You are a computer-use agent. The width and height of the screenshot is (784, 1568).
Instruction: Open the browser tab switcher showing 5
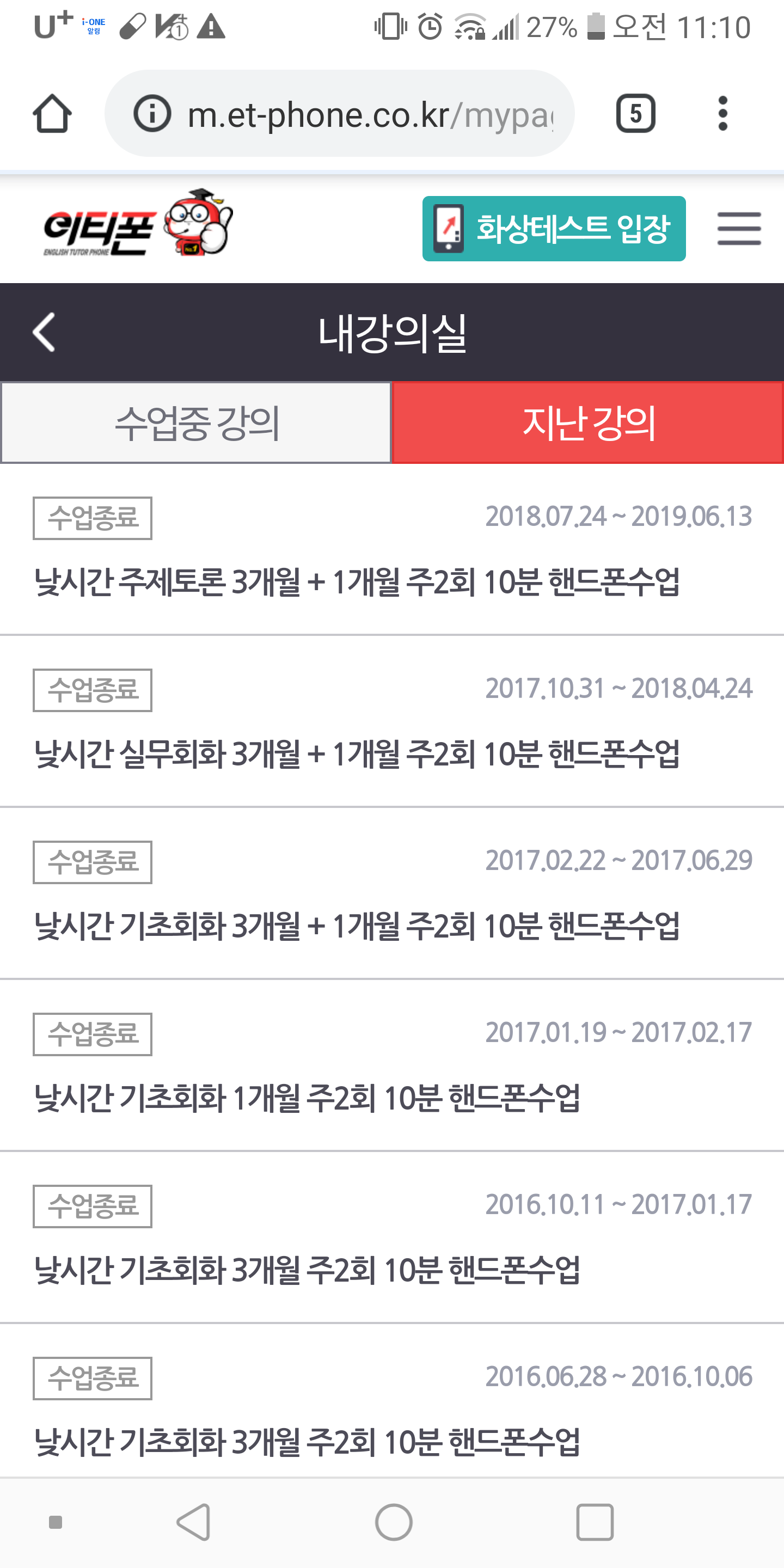click(x=635, y=114)
